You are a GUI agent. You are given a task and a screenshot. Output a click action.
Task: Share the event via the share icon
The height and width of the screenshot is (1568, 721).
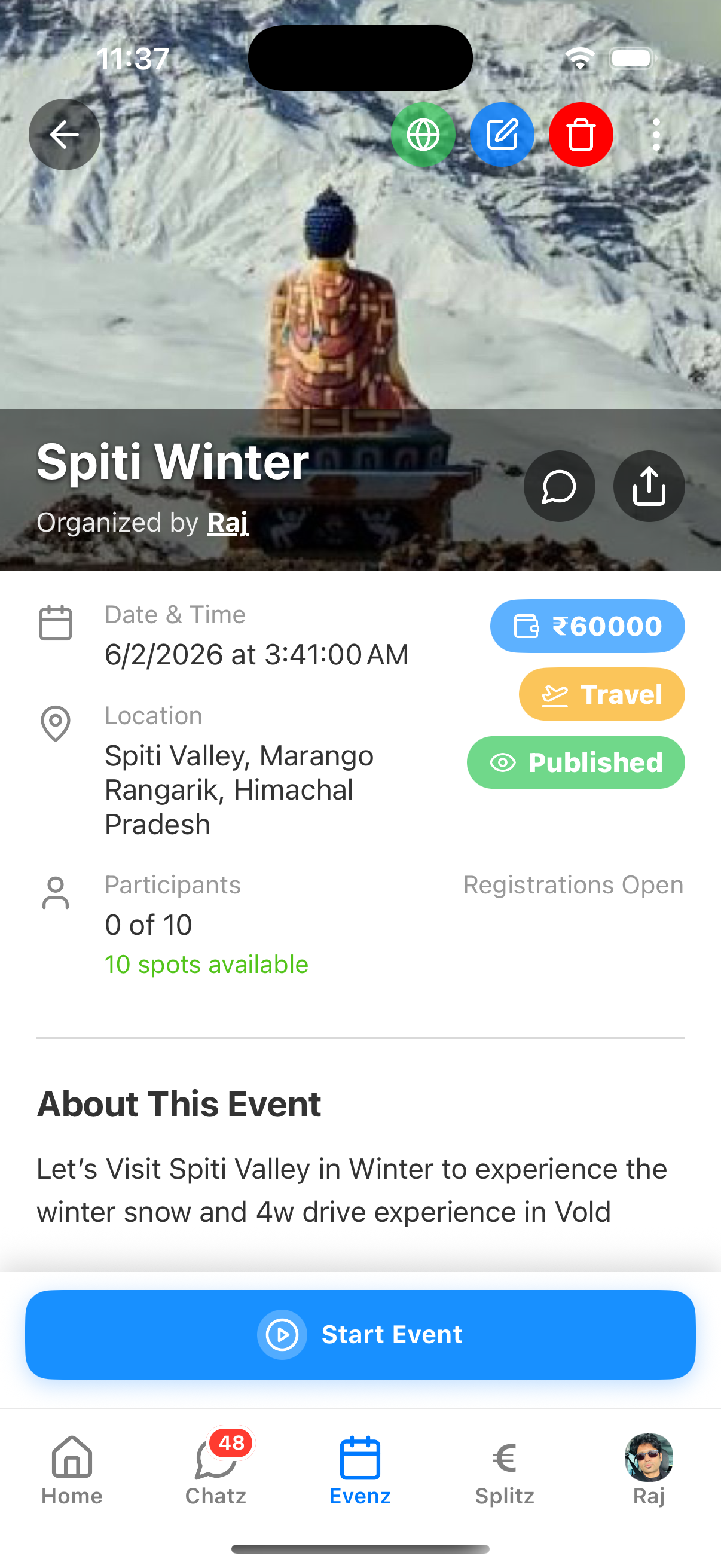tap(649, 486)
